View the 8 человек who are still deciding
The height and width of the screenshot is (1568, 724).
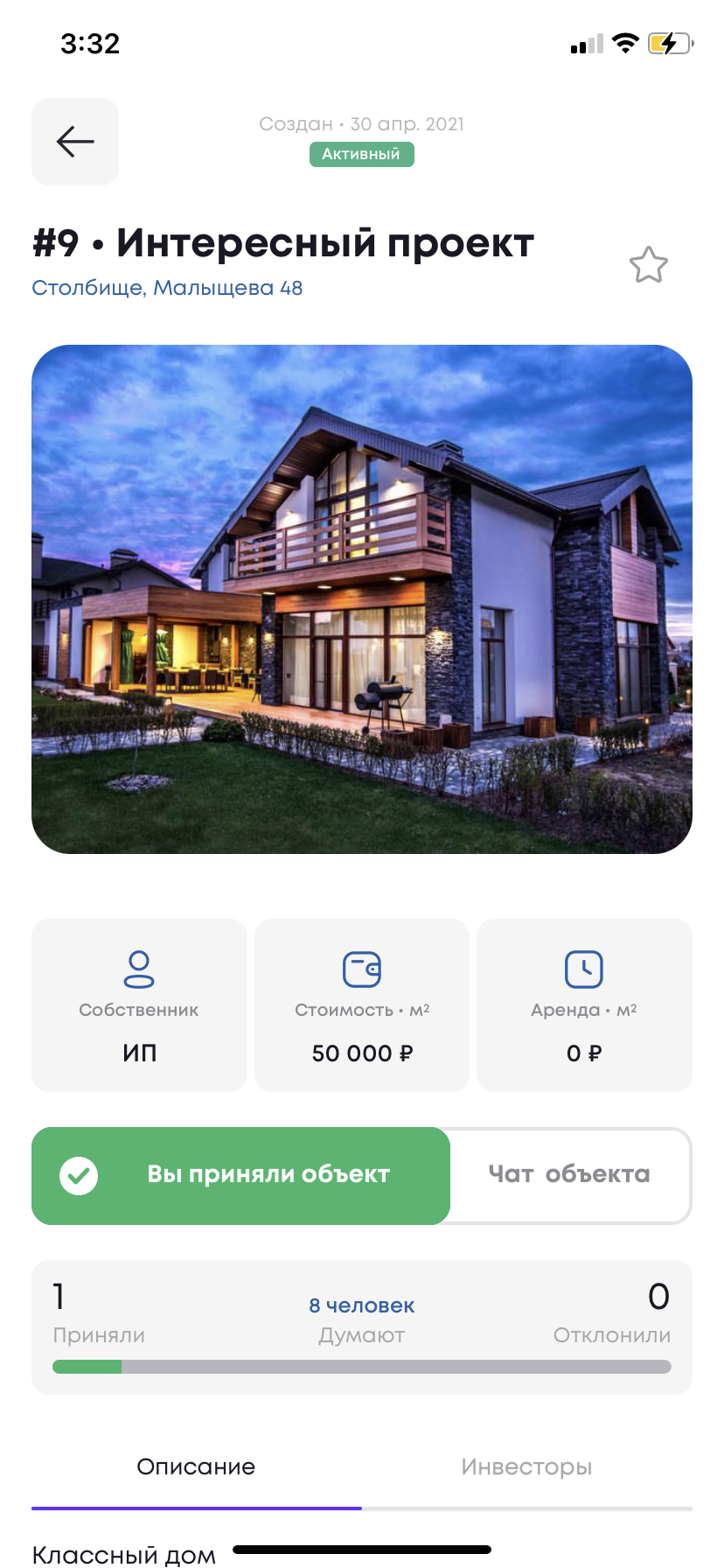point(361,1305)
